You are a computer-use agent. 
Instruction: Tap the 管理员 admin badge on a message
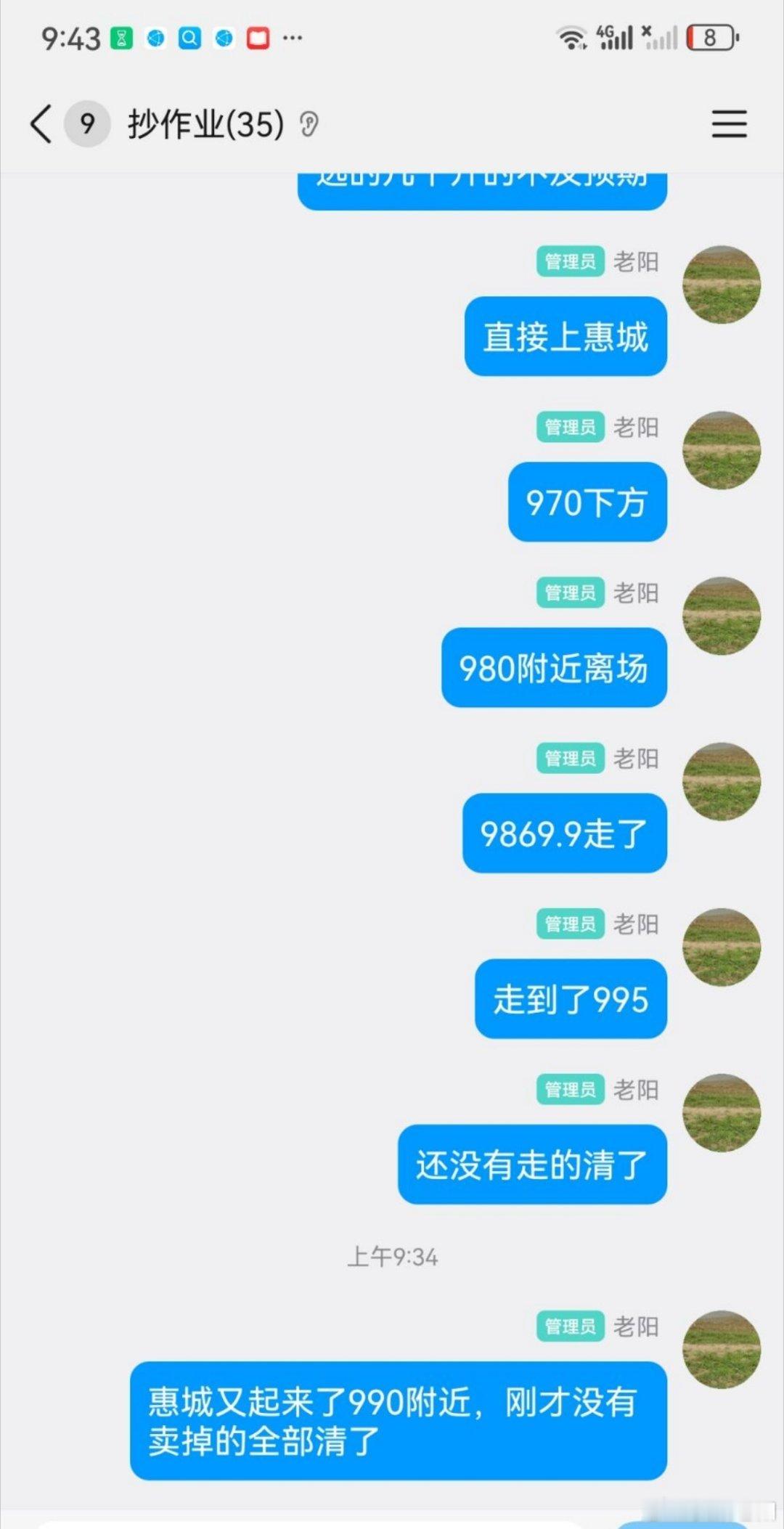click(570, 262)
